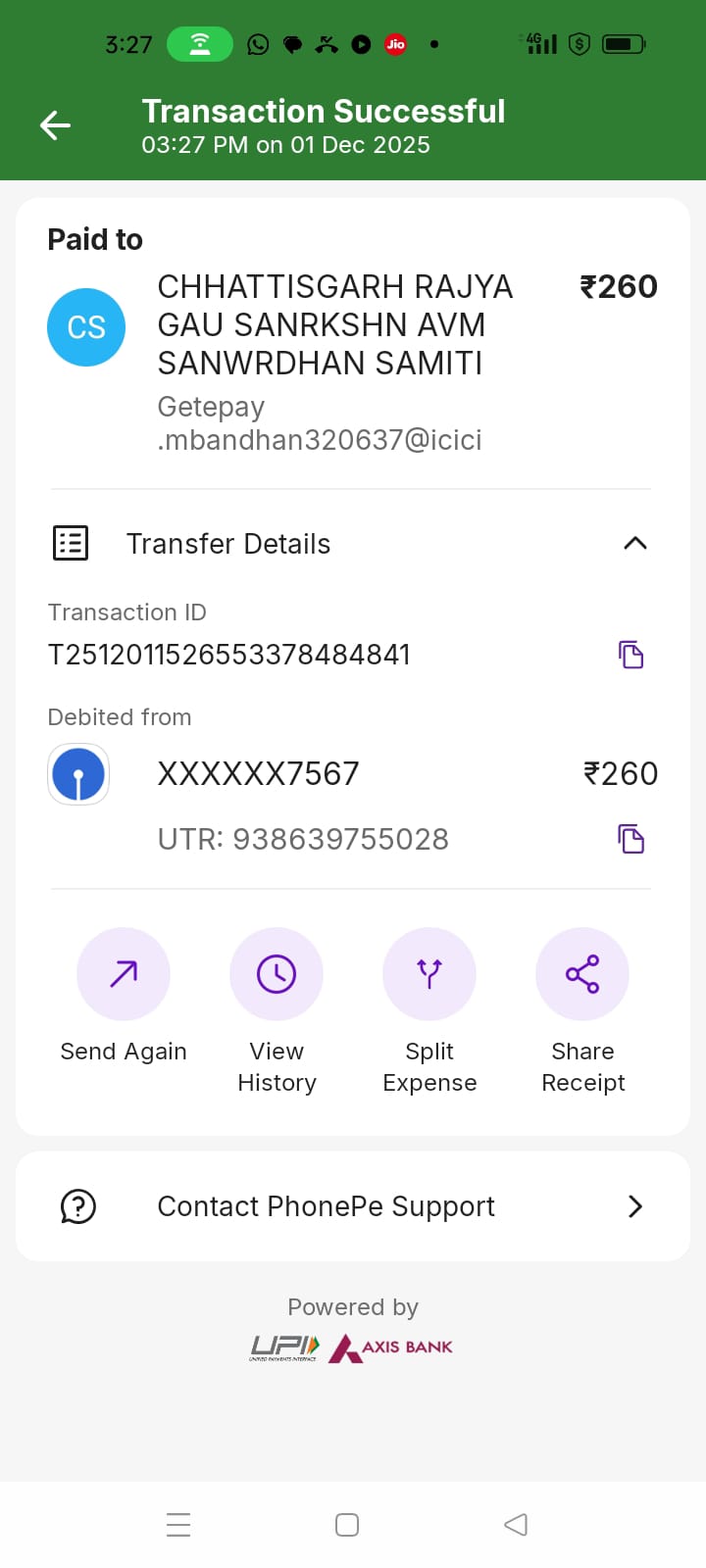Viewport: 706px width, 1568px height.
Task: Copy the Transaction ID
Action: click(x=630, y=655)
